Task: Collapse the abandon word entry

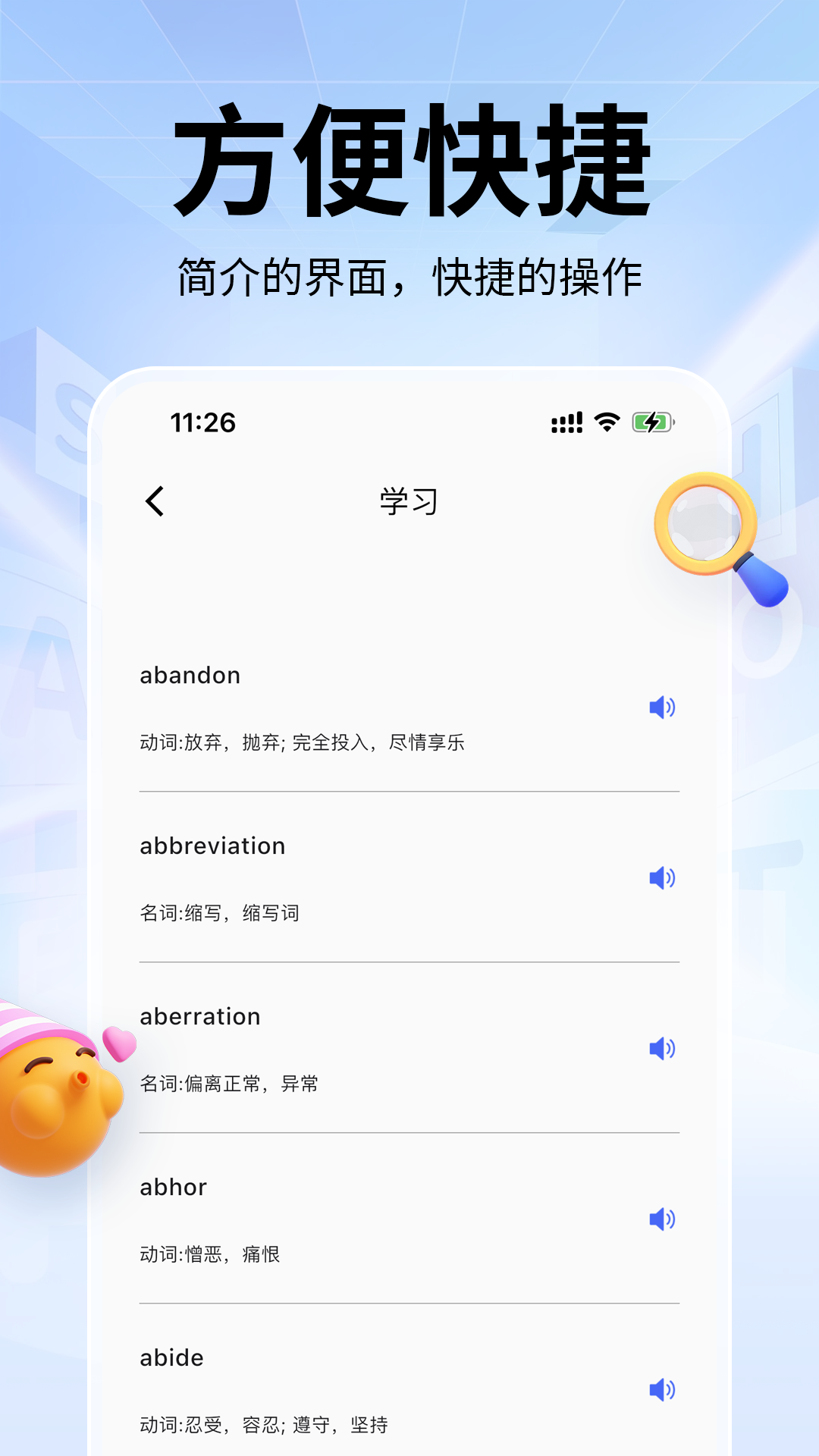Action: [190, 675]
